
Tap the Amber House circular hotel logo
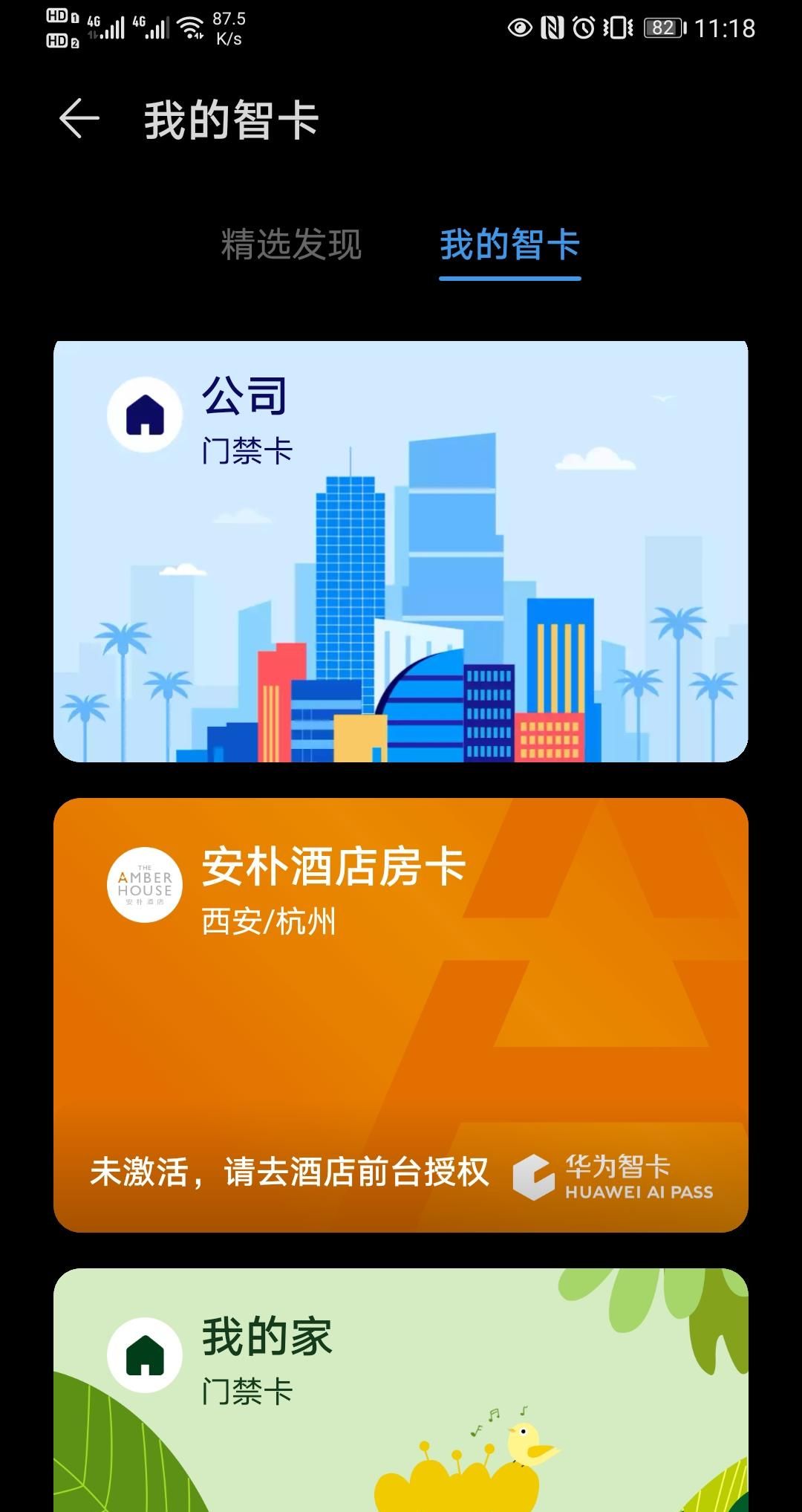pyautogui.click(x=146, y=886)
